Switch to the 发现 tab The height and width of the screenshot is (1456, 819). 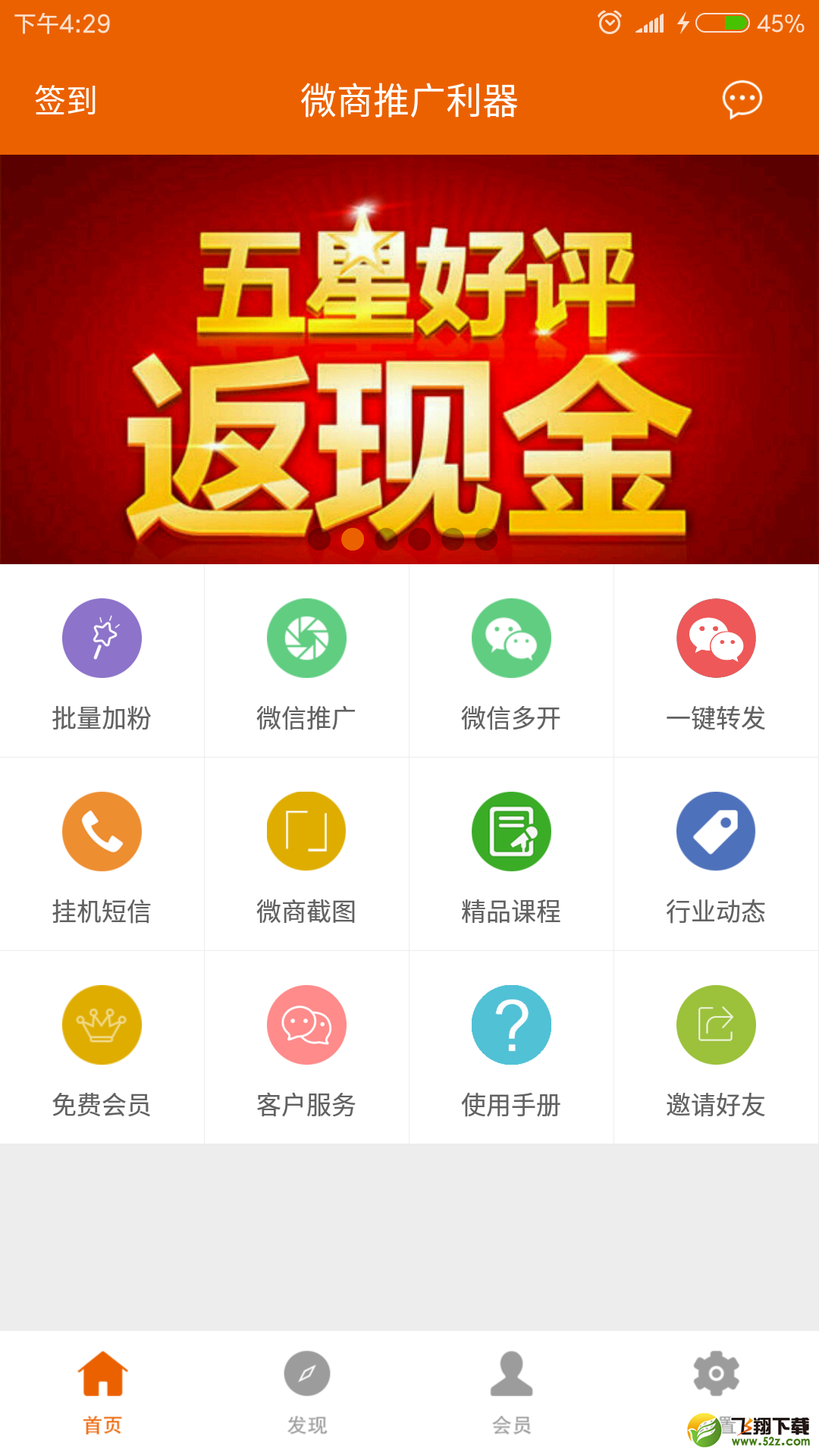pyautogui.click(x=307, y=1393)
